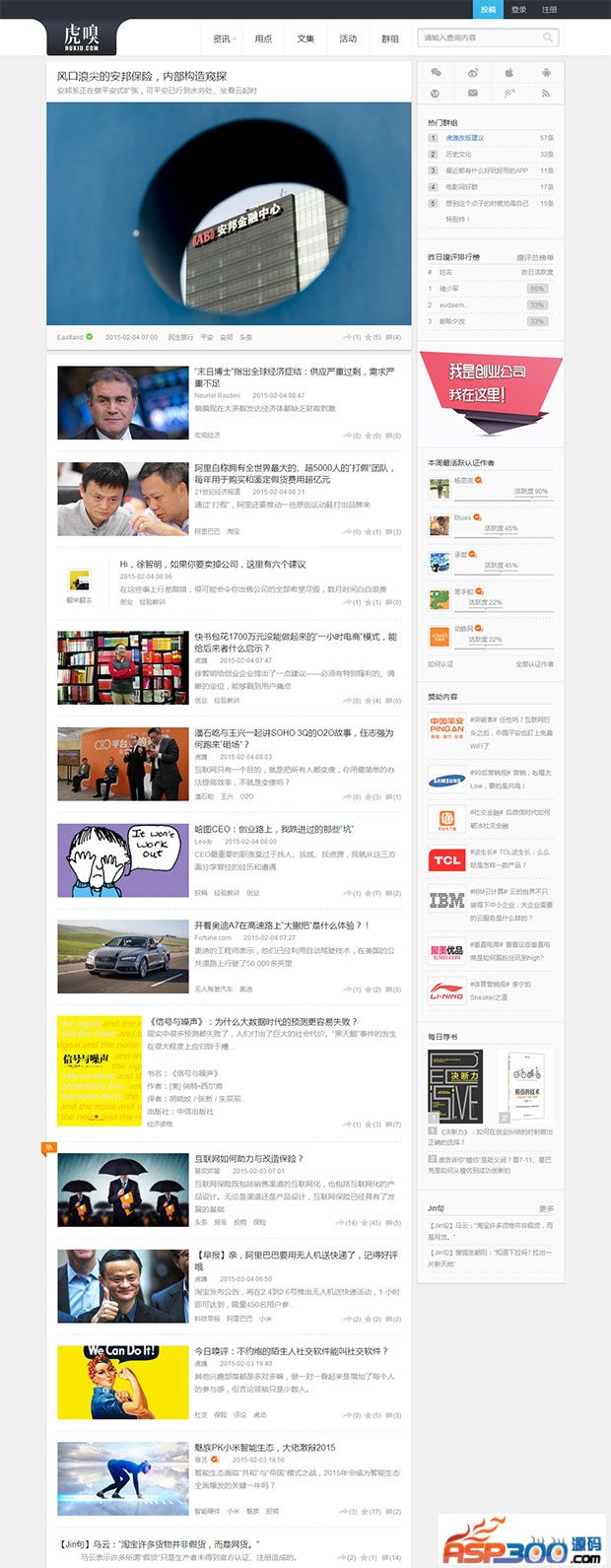
Task: Tap the 投稿 button in the top bar
Action: point(488,10)
